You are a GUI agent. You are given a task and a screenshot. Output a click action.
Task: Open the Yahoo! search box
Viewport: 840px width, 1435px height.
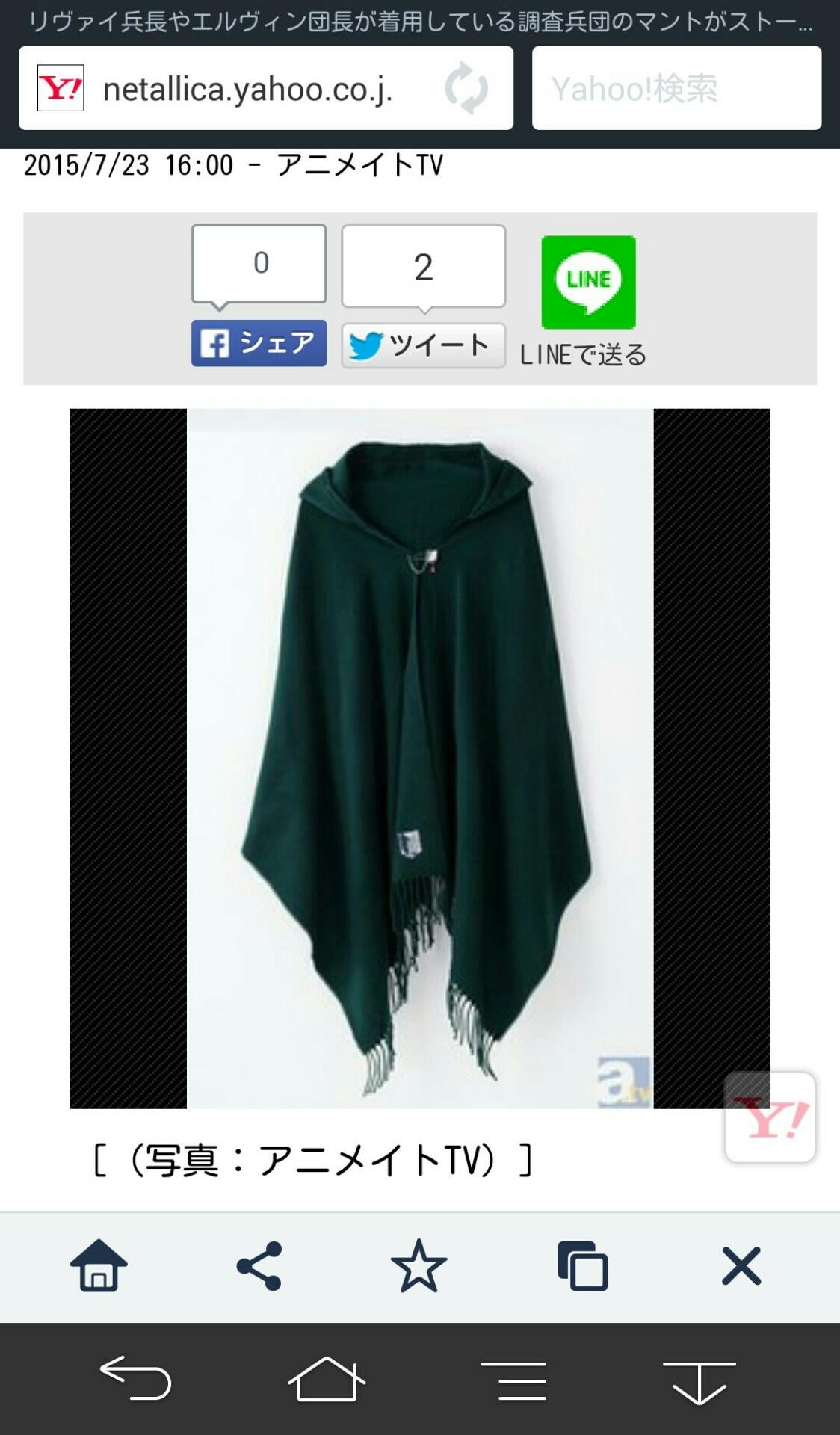[676, 88]
